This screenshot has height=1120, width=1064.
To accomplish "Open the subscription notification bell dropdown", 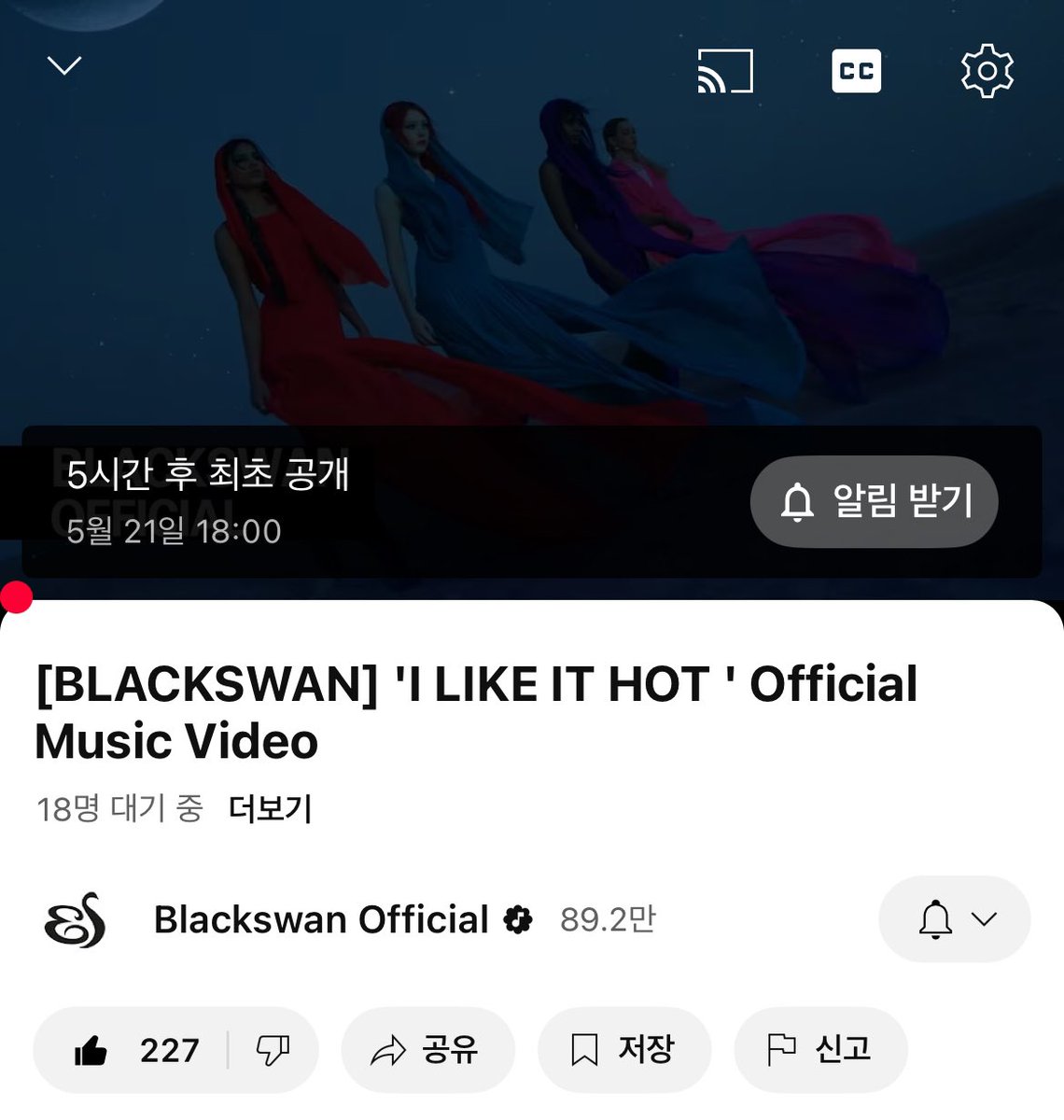I will [x=955, y=919].
